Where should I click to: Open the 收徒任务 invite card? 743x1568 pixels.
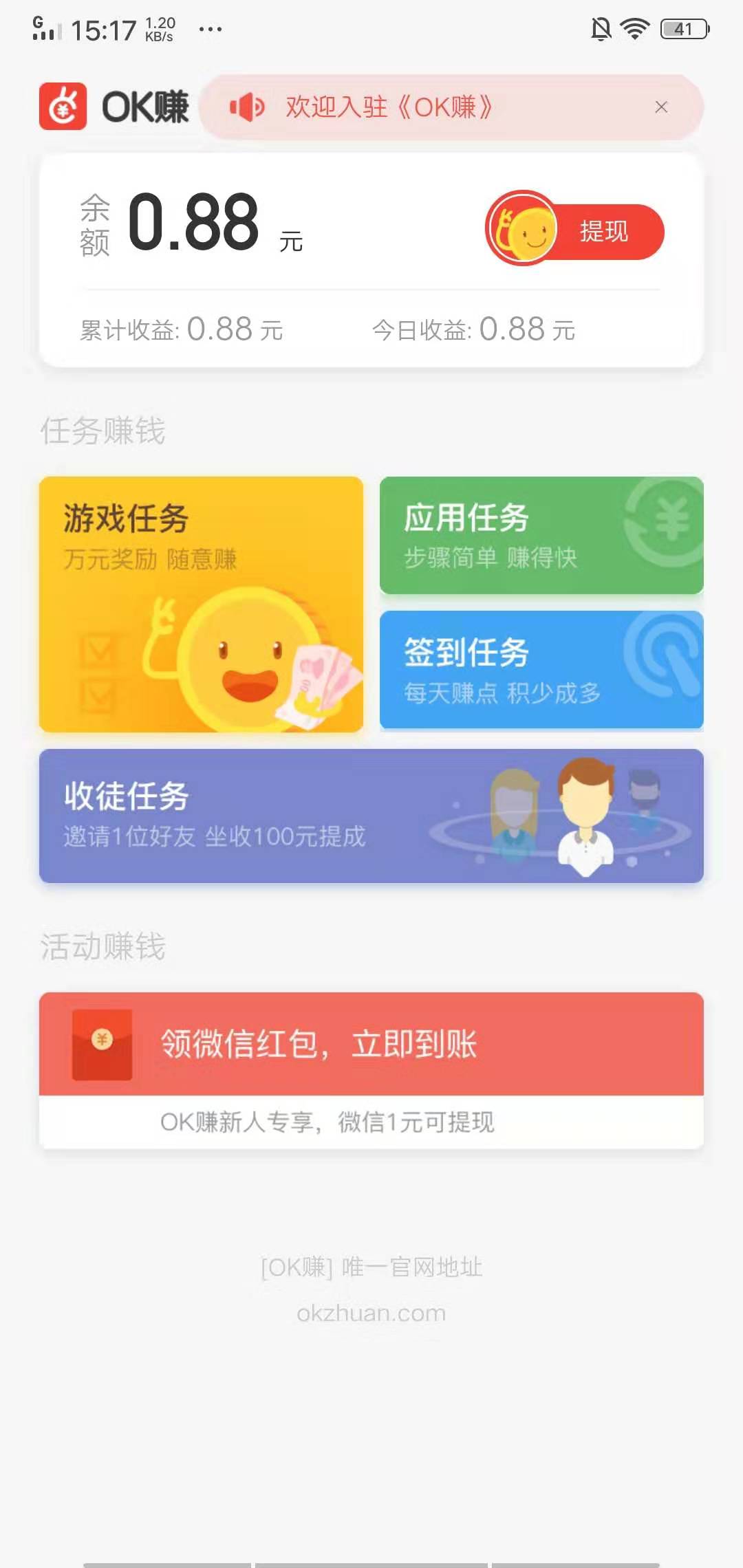(x=371, y=818)
